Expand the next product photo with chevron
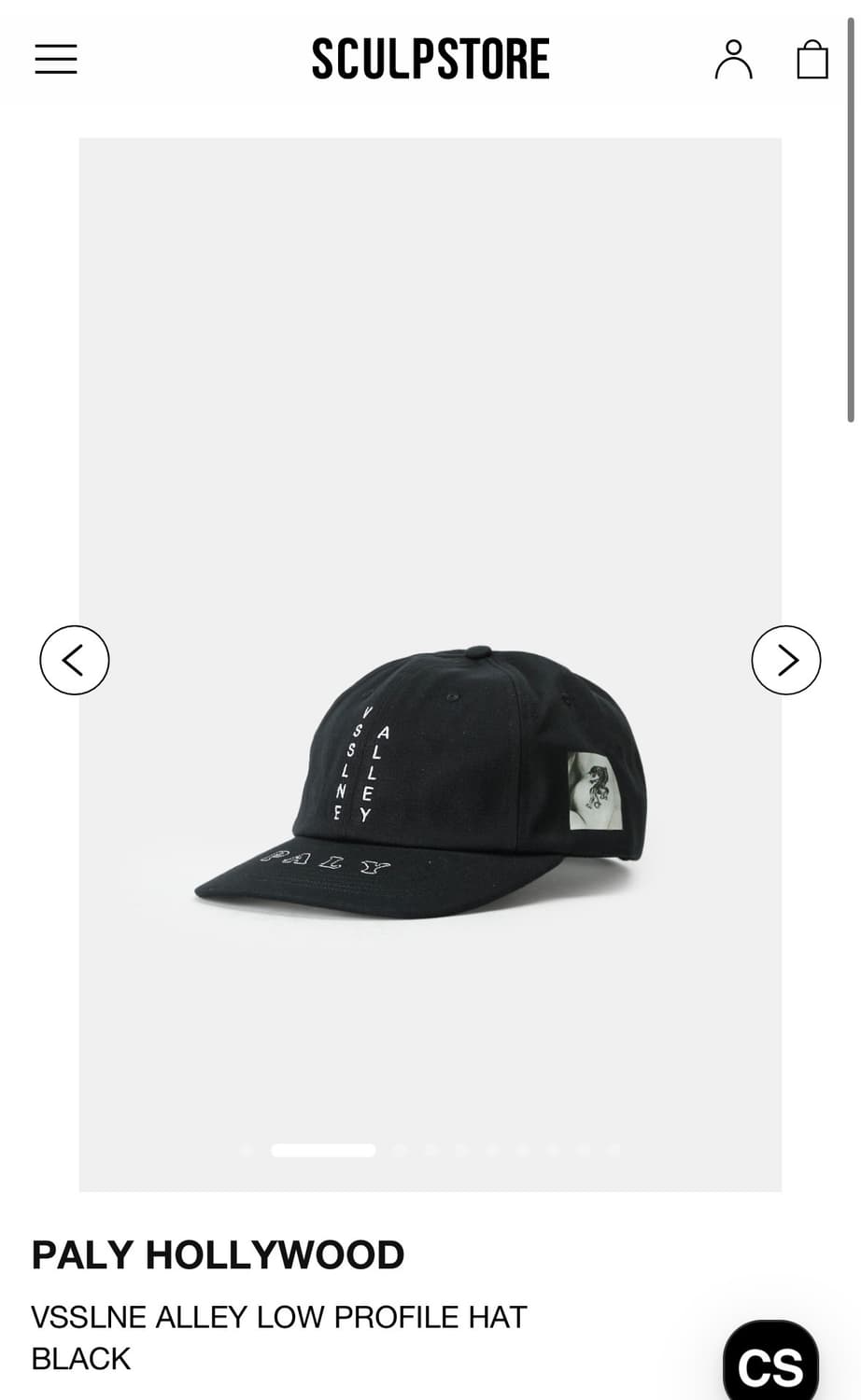 786,660
